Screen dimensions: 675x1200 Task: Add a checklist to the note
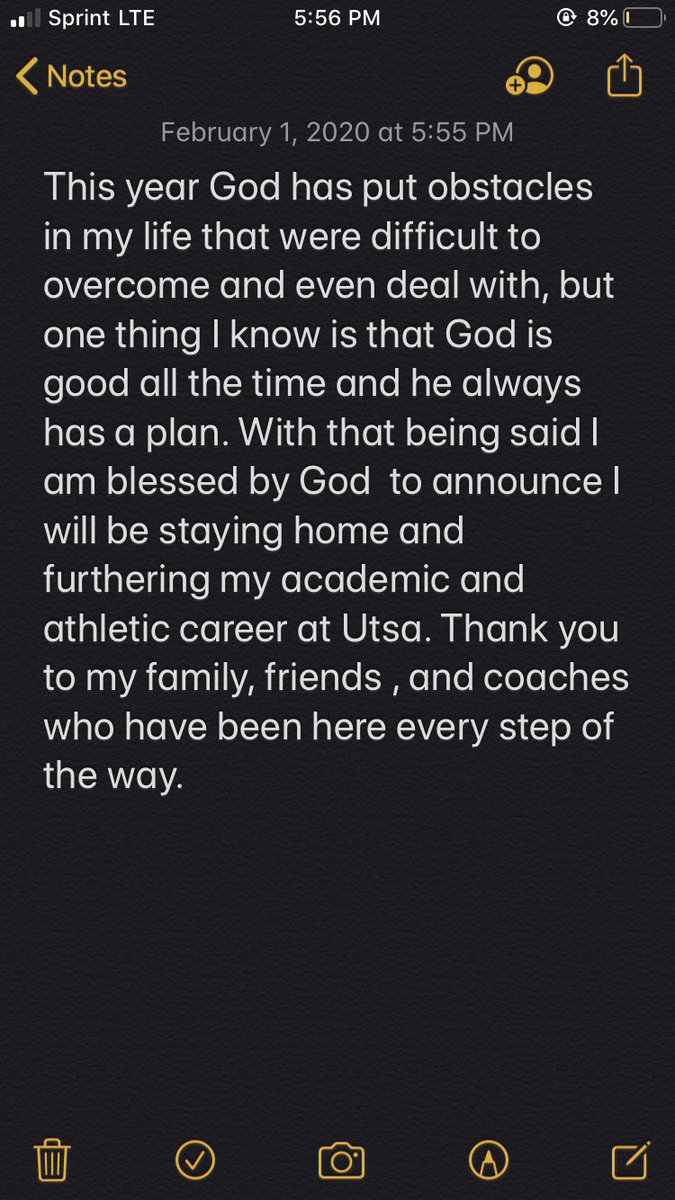(196, 1160)
